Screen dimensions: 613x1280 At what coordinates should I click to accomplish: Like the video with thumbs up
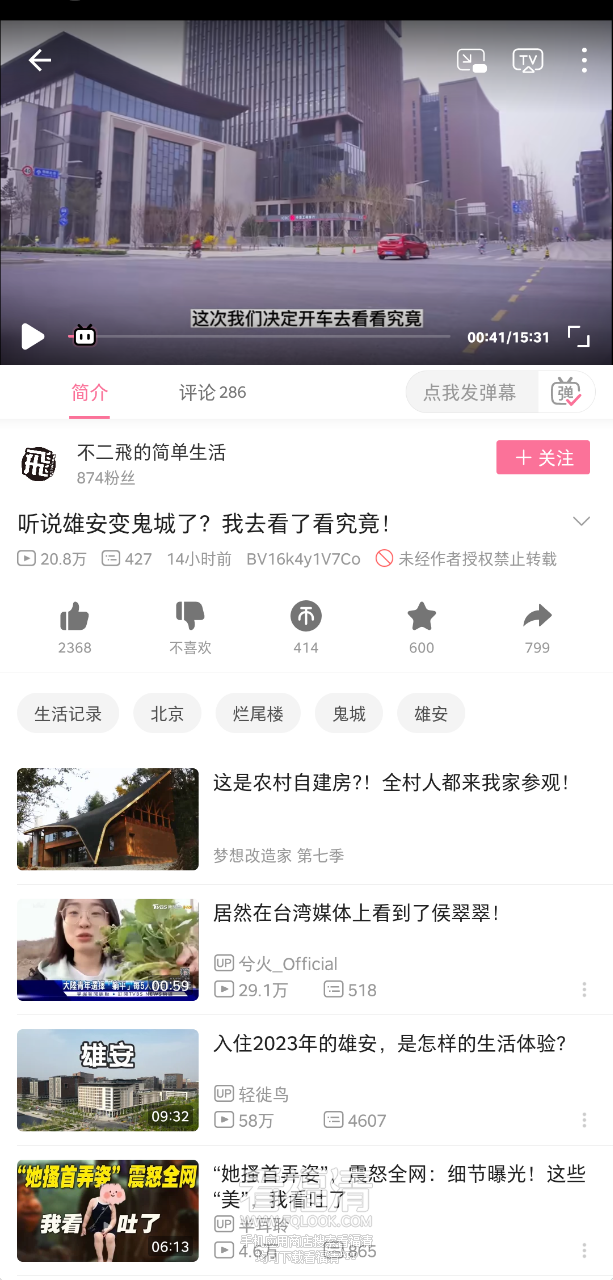point(75,617)
